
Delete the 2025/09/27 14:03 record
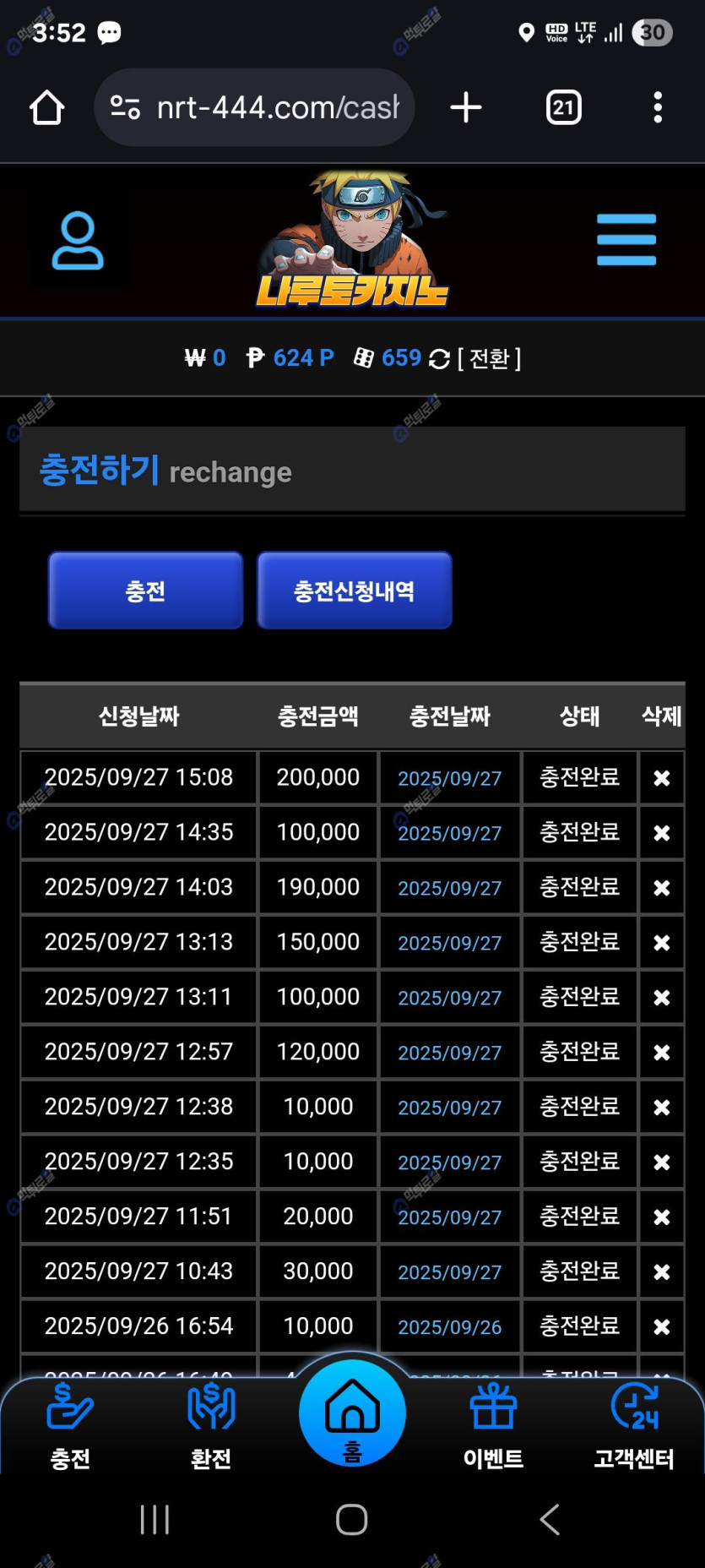(x=661, y=888)
